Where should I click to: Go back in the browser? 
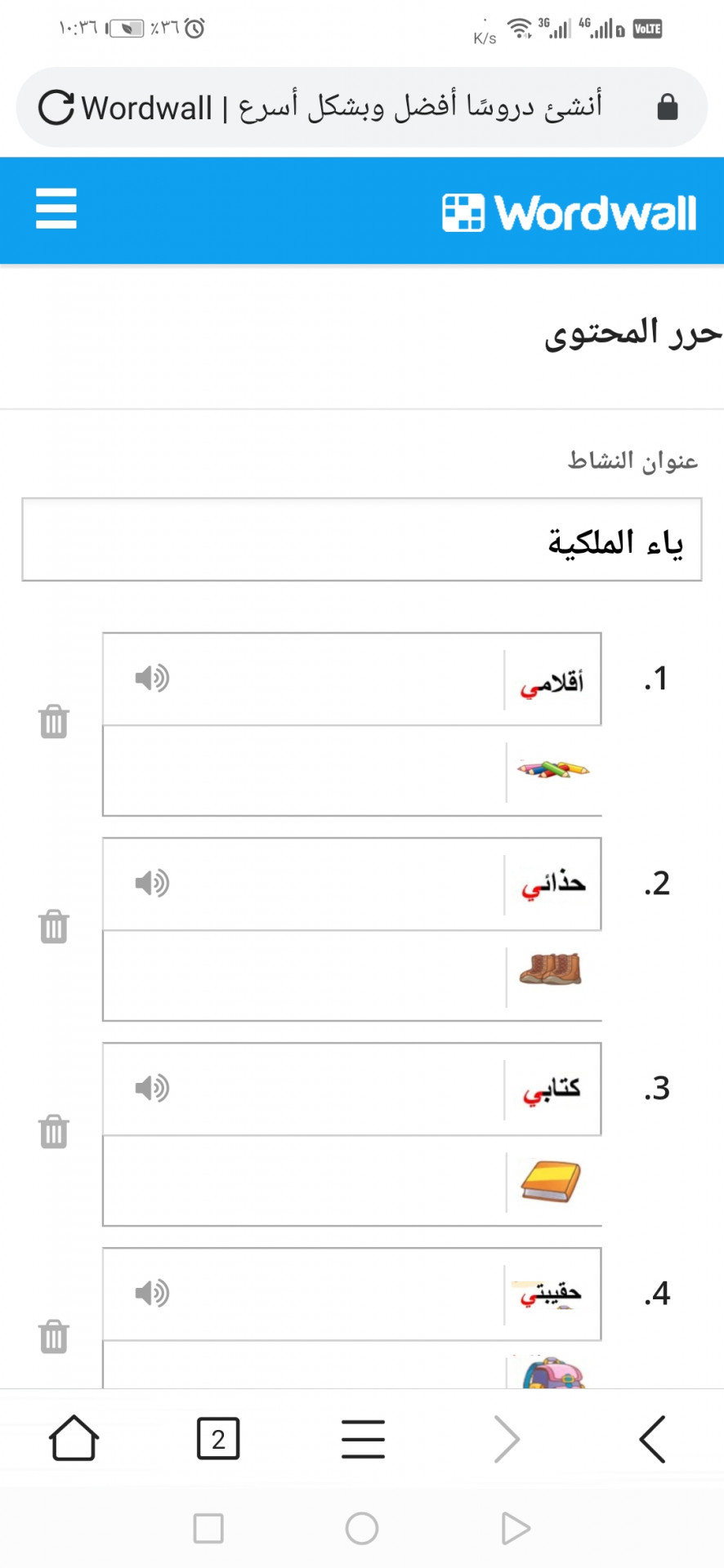[653, 1438]
